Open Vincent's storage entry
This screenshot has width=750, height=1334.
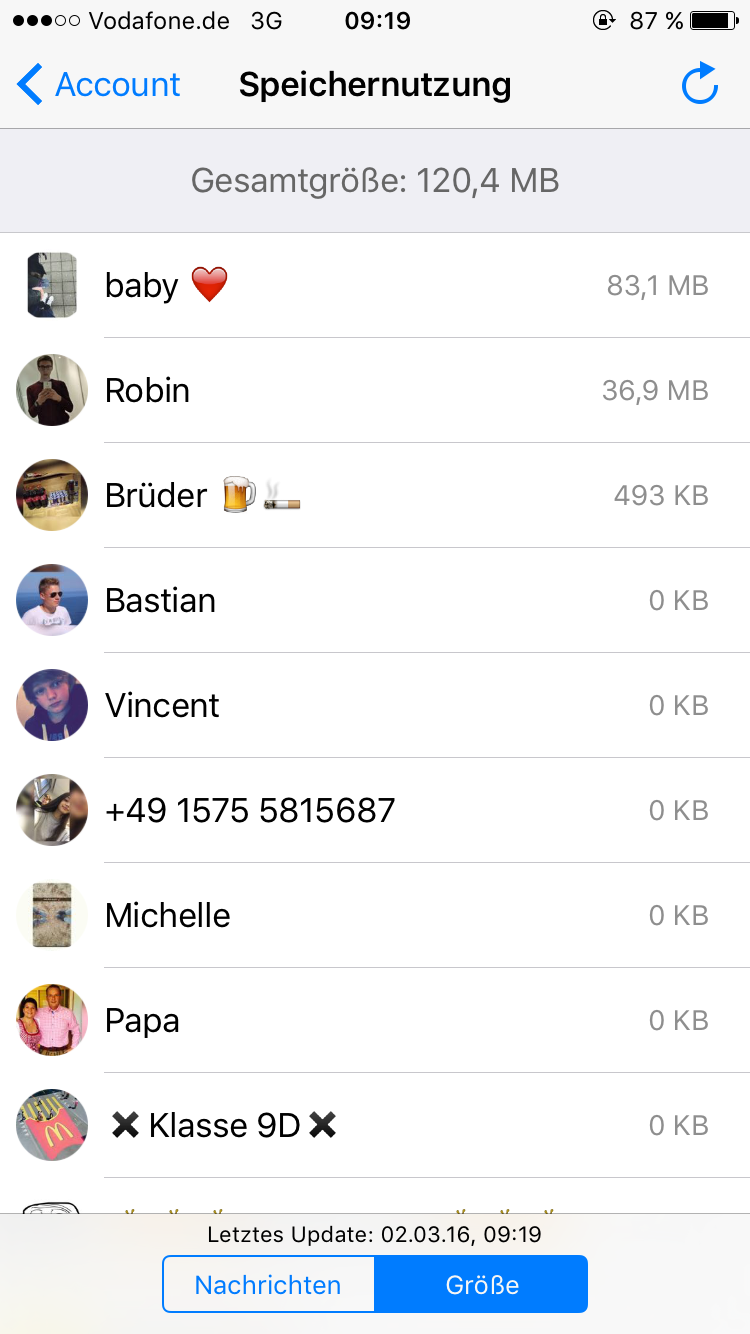tap(375, 705)
